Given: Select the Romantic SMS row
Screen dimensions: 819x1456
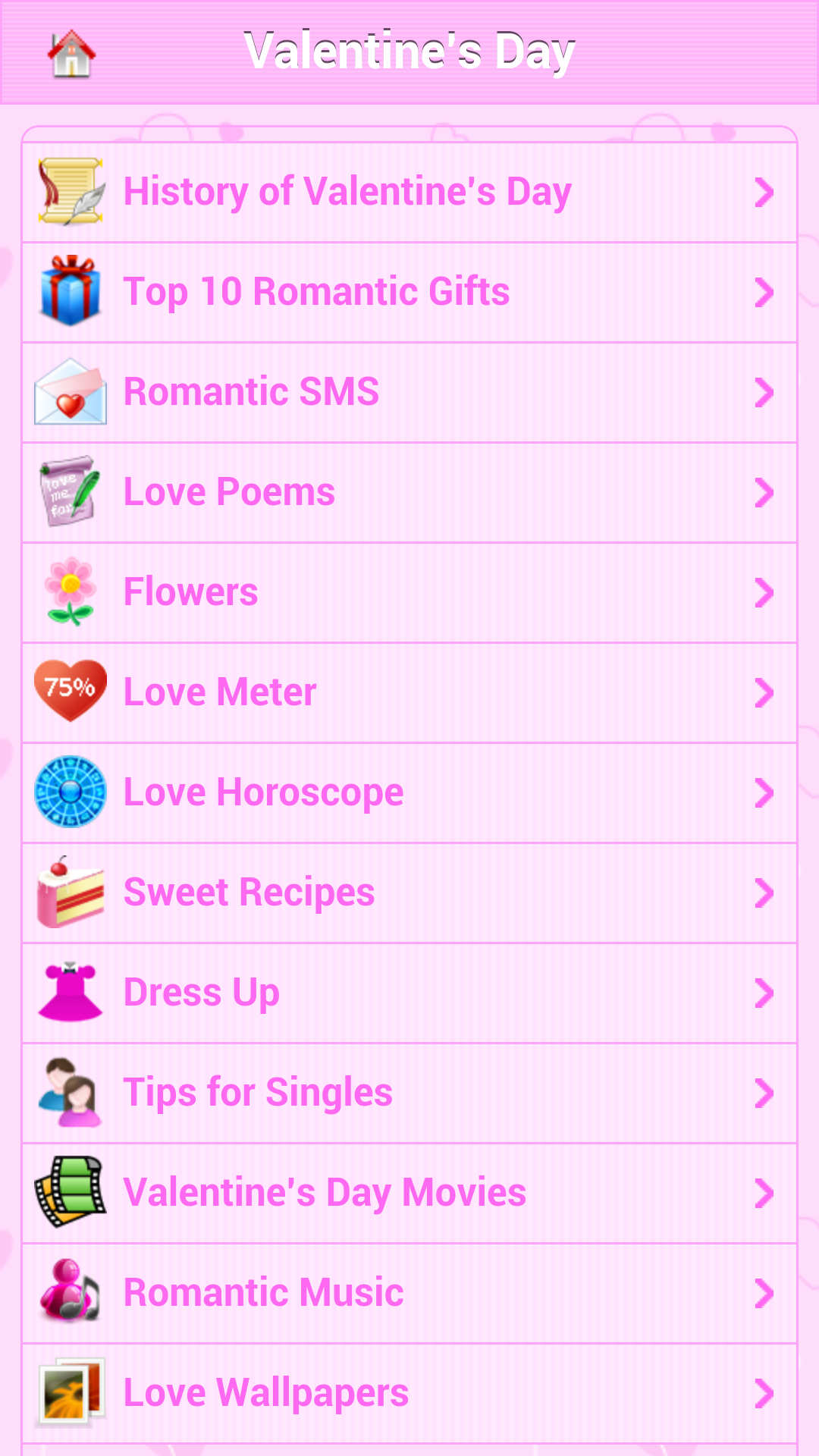Looking at the screenshot, I should [x=409, y=393].
